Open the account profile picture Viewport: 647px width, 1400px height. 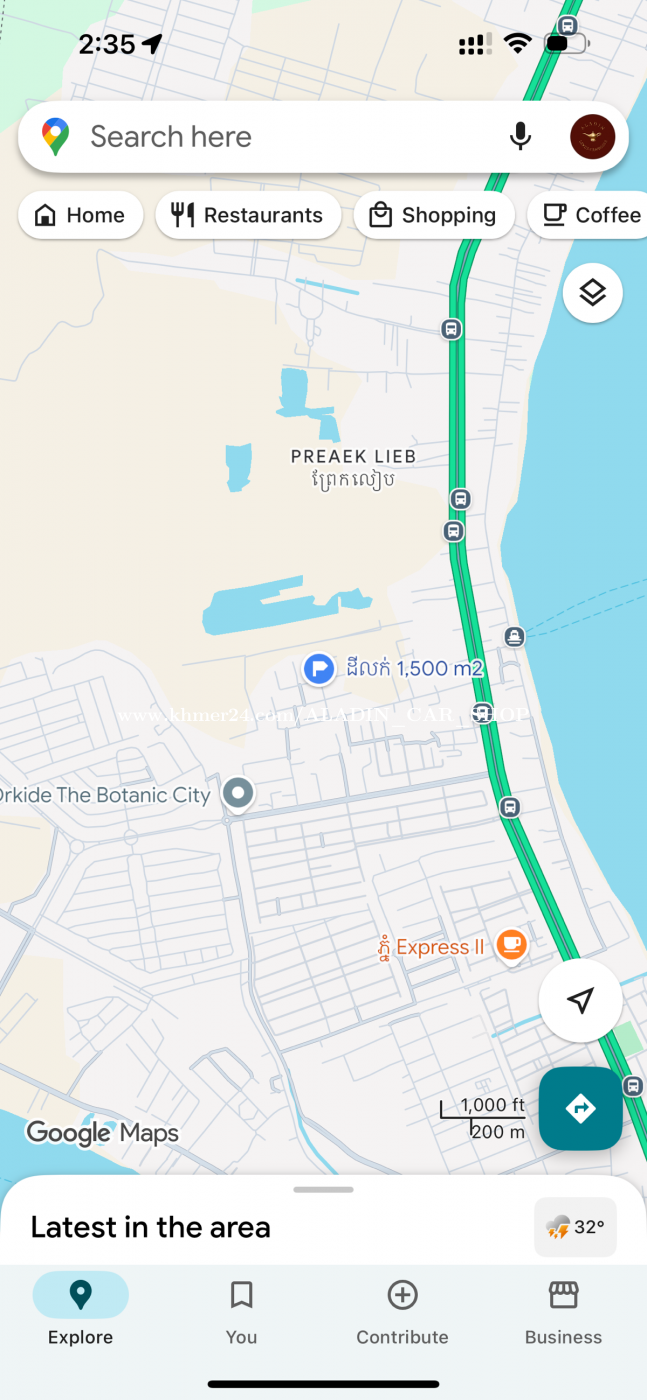[x=592, y=137]
